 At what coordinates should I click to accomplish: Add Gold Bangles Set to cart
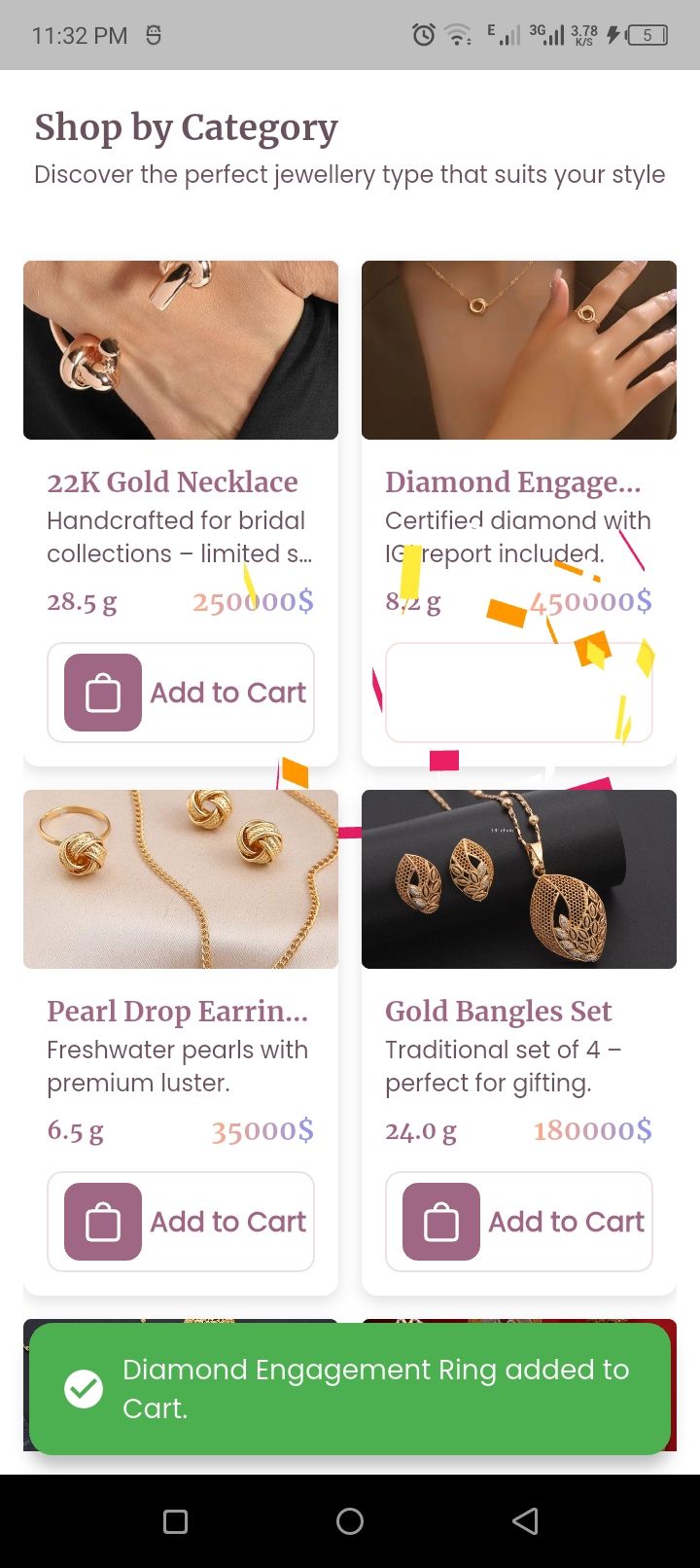click(519, 1222)
